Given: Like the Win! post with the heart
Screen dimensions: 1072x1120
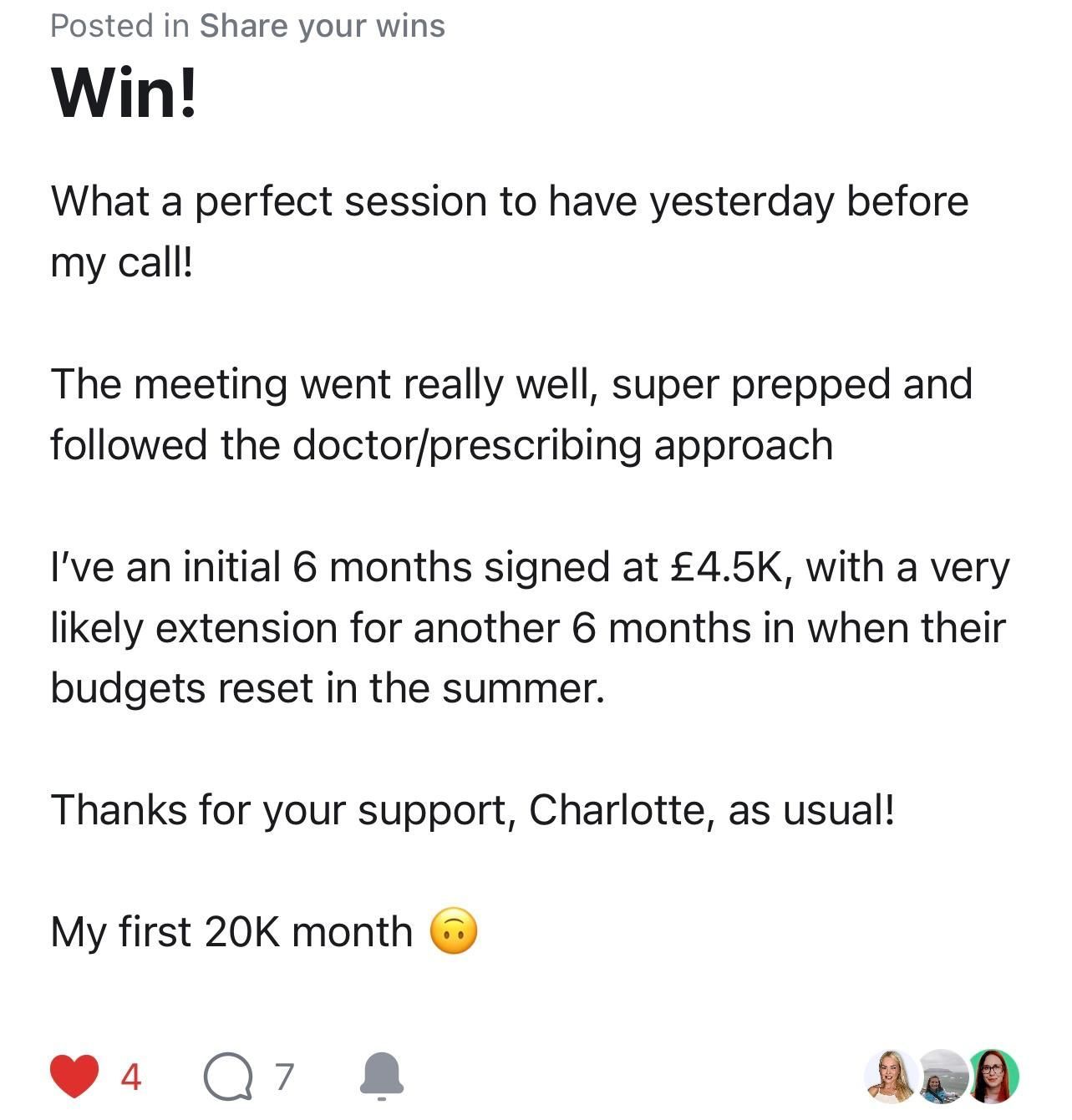Looking at the screenshot, I should pyautogui.click(x=74, y=1076).
